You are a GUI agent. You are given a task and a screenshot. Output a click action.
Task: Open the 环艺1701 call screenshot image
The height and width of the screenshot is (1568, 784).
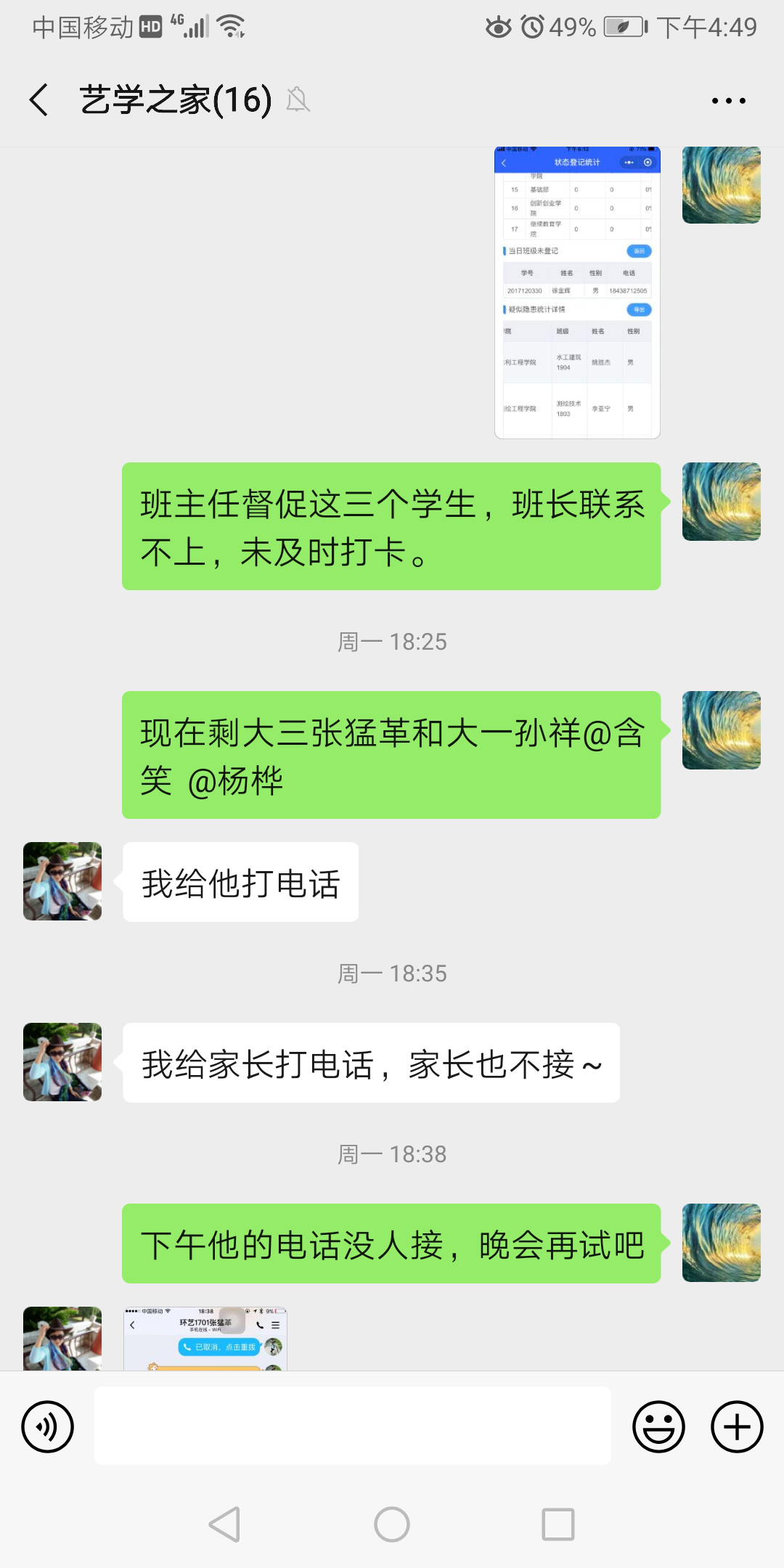205,1339
